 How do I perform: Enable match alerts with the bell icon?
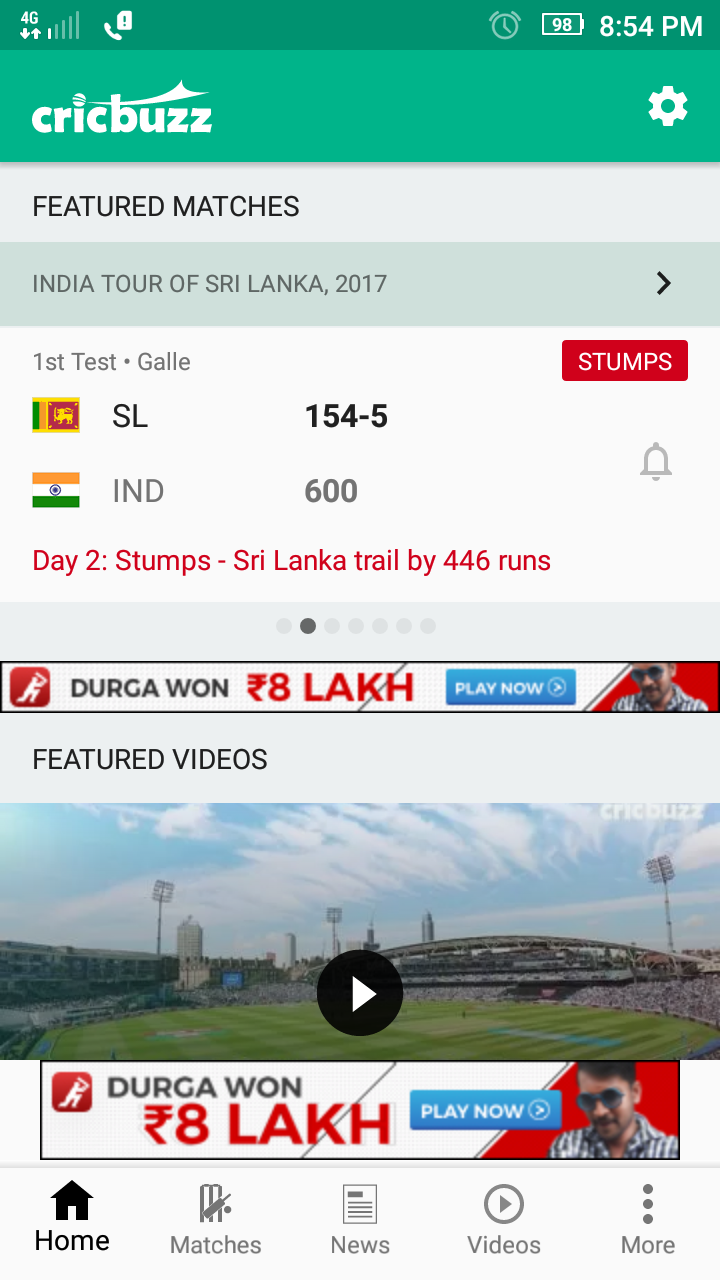656,462
